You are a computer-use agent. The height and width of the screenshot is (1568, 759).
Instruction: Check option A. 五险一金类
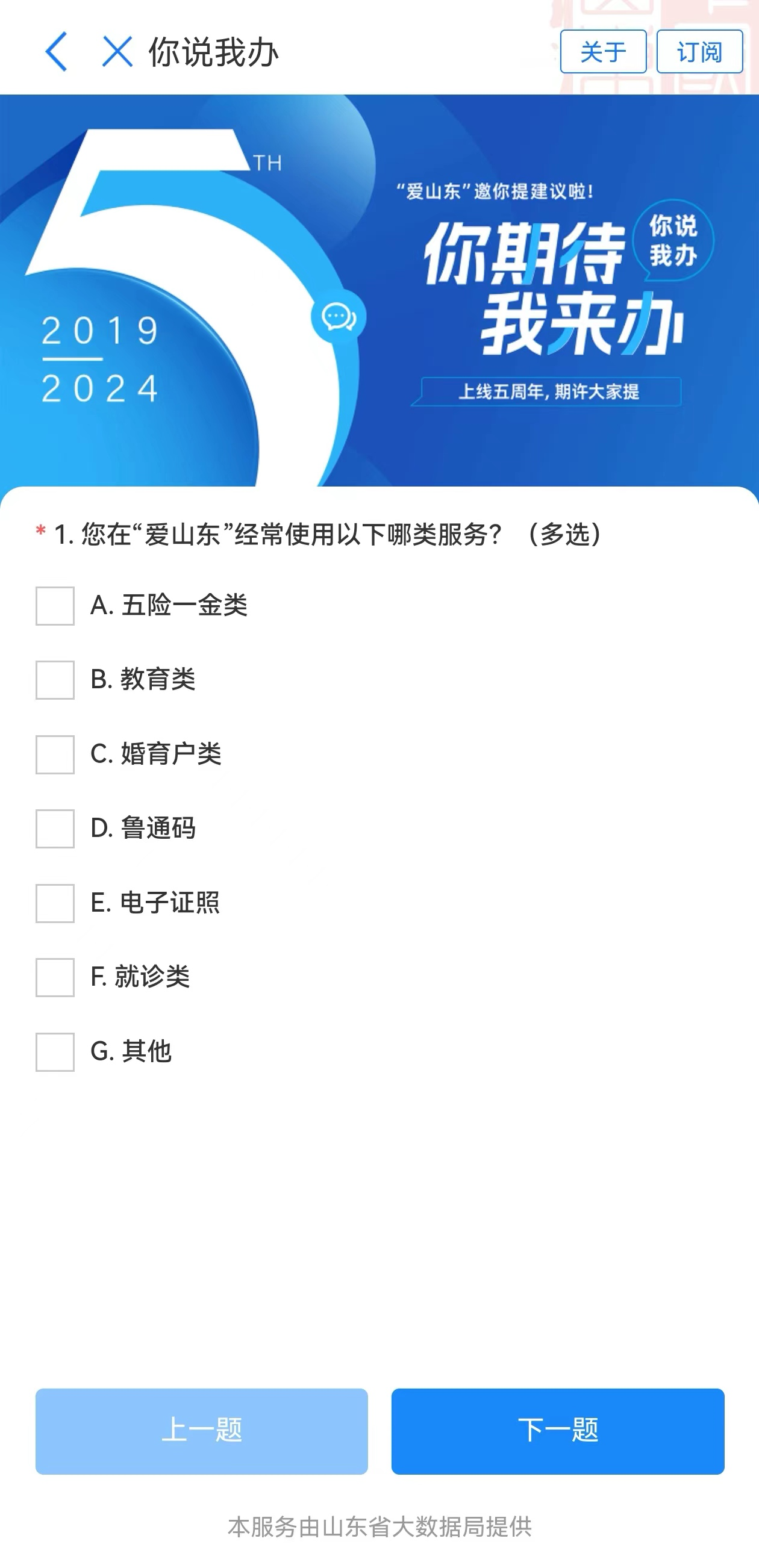[55, 606]
